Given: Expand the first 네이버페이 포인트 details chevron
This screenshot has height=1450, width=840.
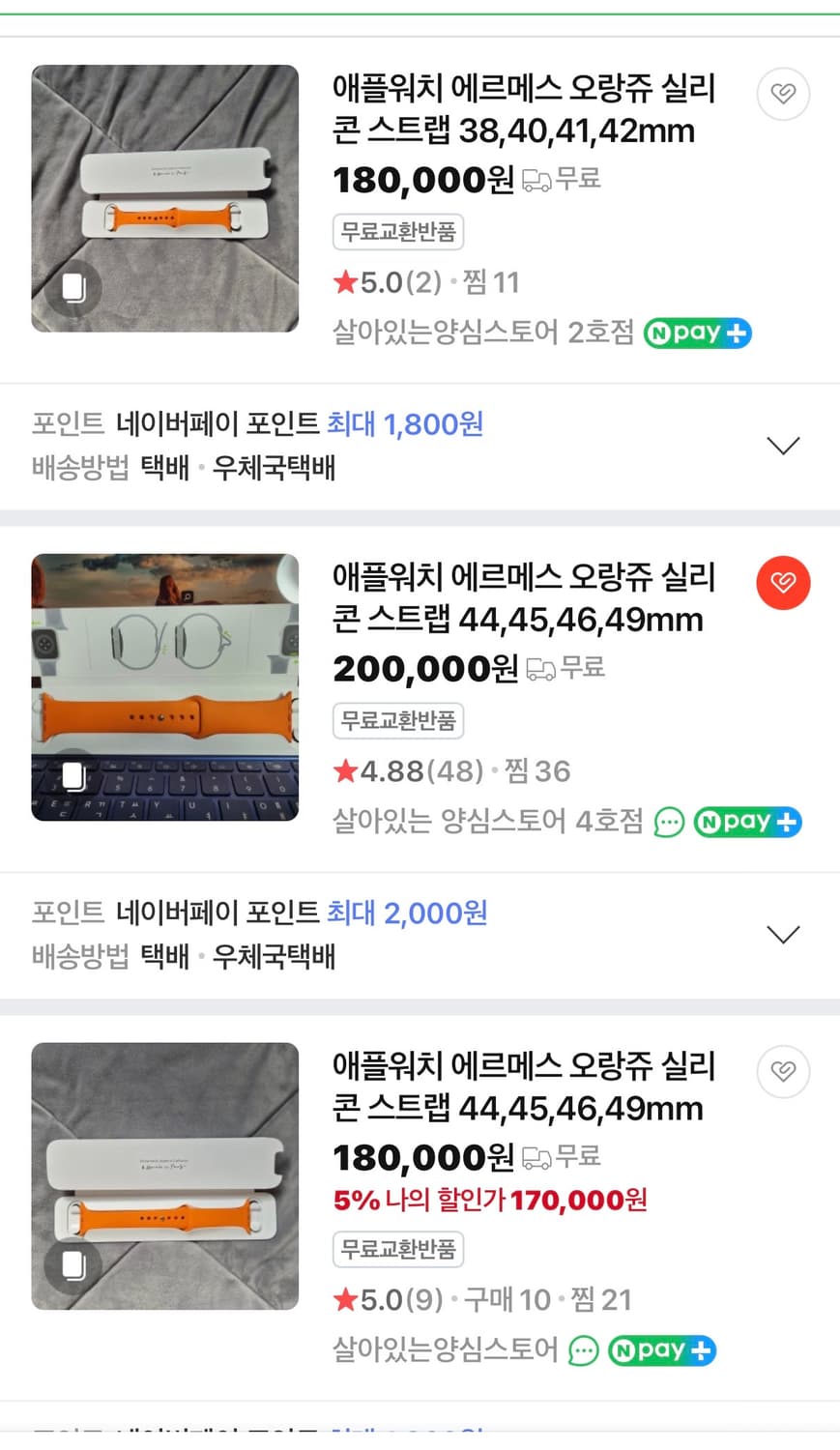Looking at the screenshot, I should [784, 445].
